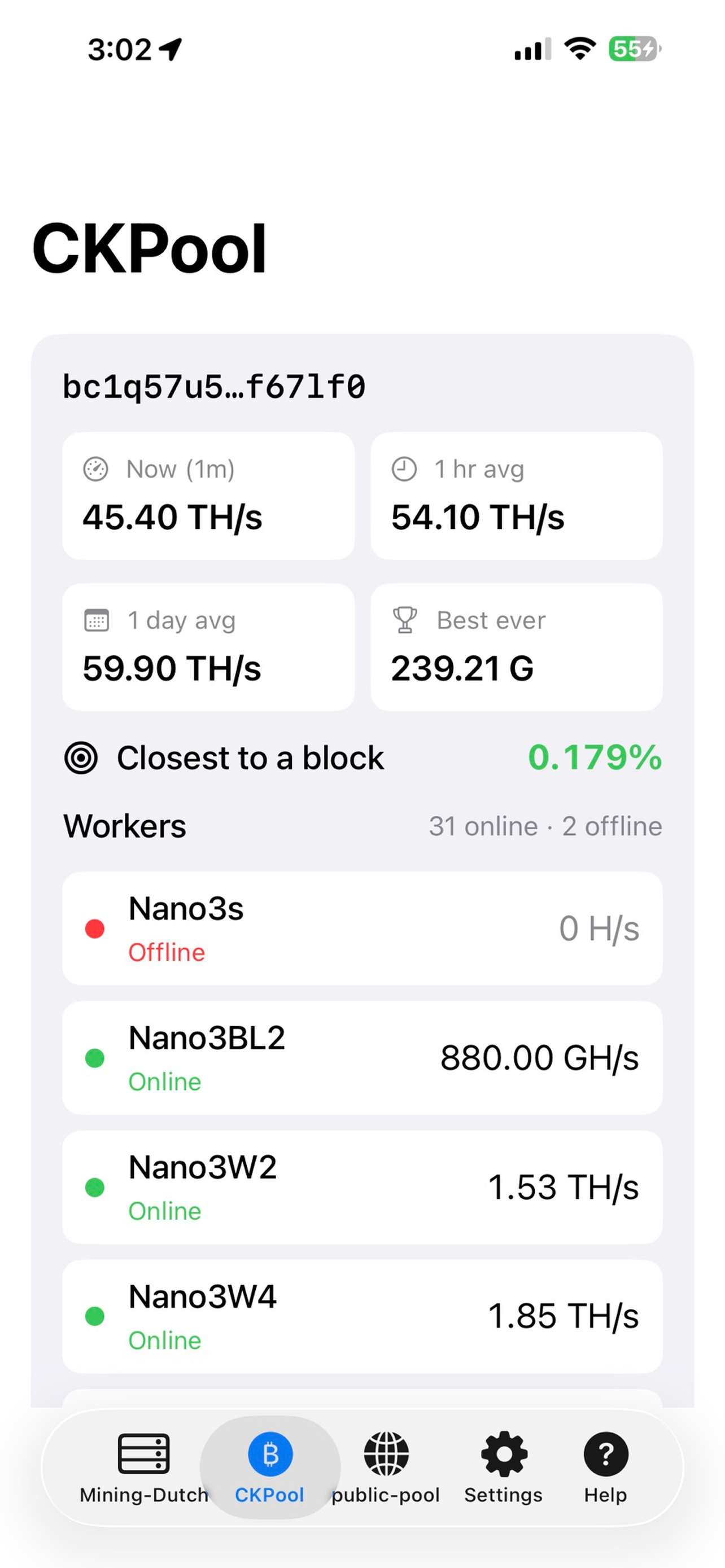Image resolution: width=725 pixels, height=1568 pixels.
Task: Select the CKPool tab
Action: tap(270, 1468)
